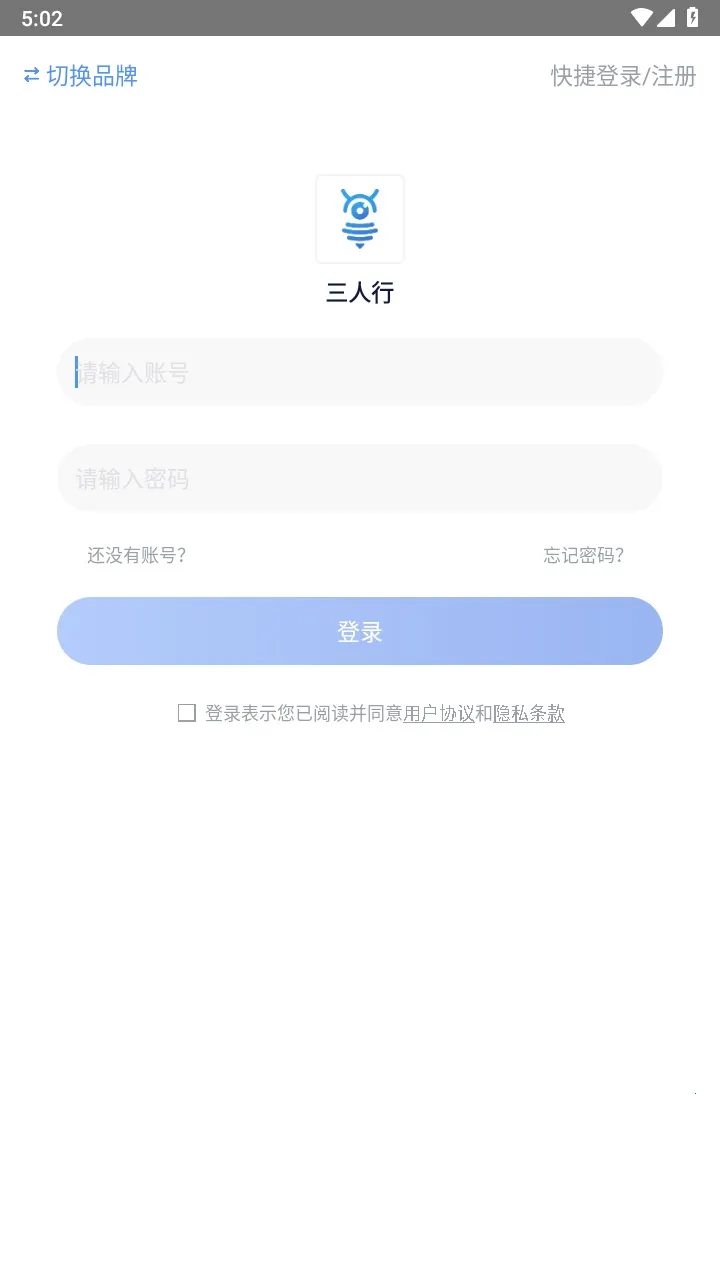Select the 请输入密码 password field
Screen dimensions: 720x1280
click(360, 478)
